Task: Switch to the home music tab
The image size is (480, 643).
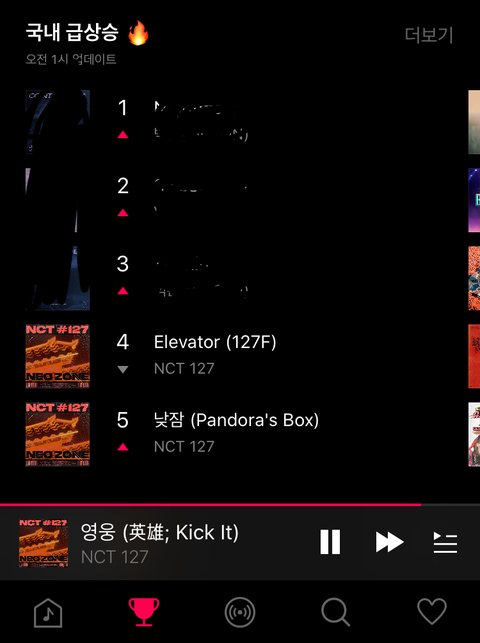Action: click(48, 613)
